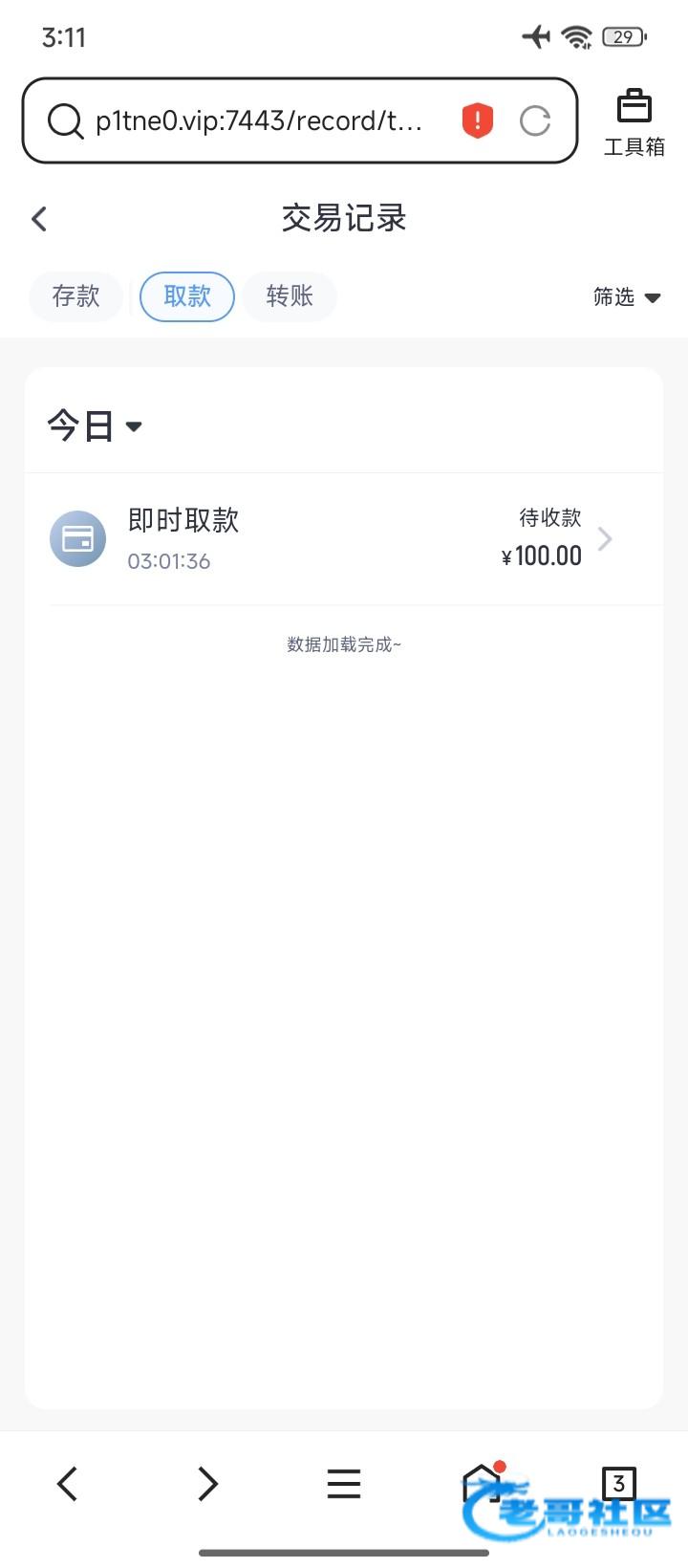Go forward with the browser forward arrow
Screen dimensions: 688x1568
coord(206,1484)
